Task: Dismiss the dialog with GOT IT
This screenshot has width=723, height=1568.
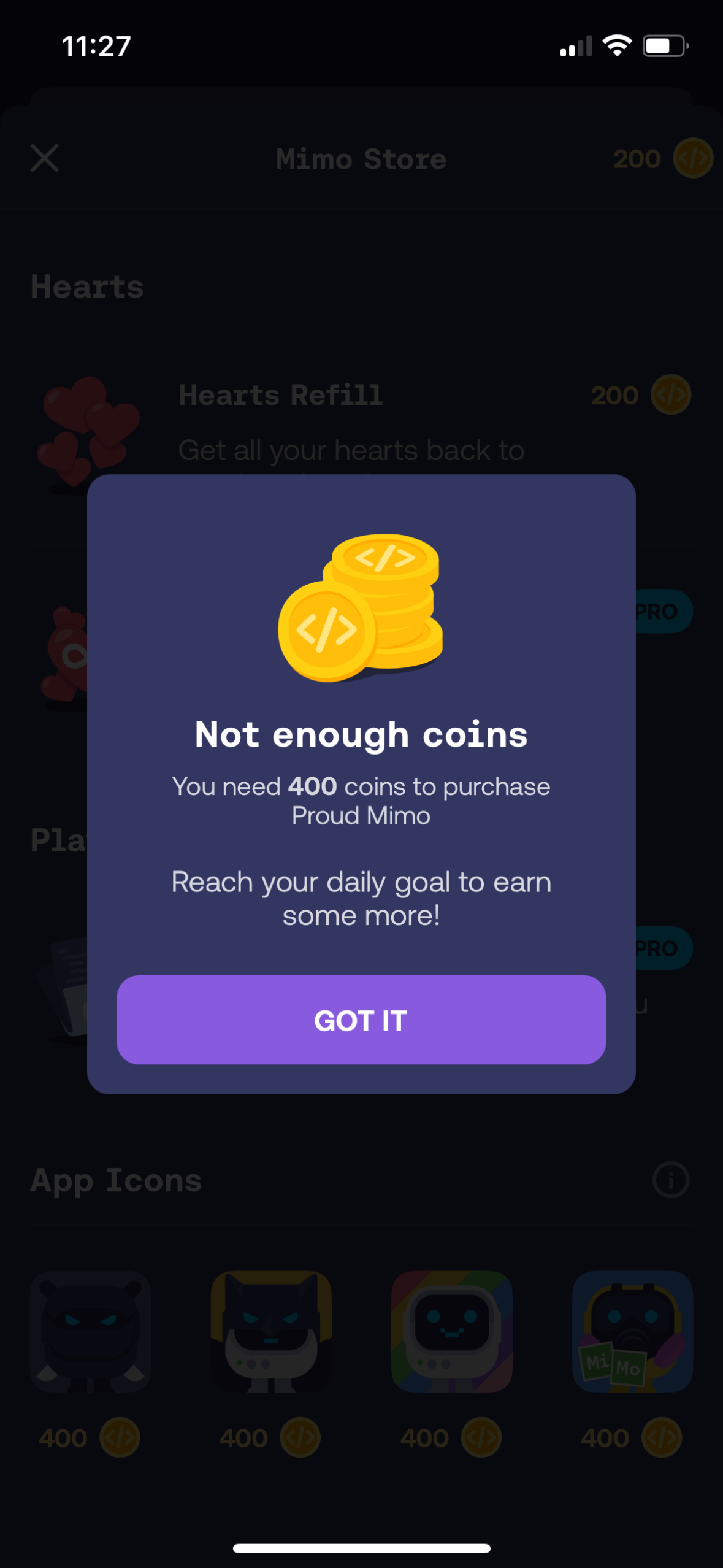Action: [361, 1020]
